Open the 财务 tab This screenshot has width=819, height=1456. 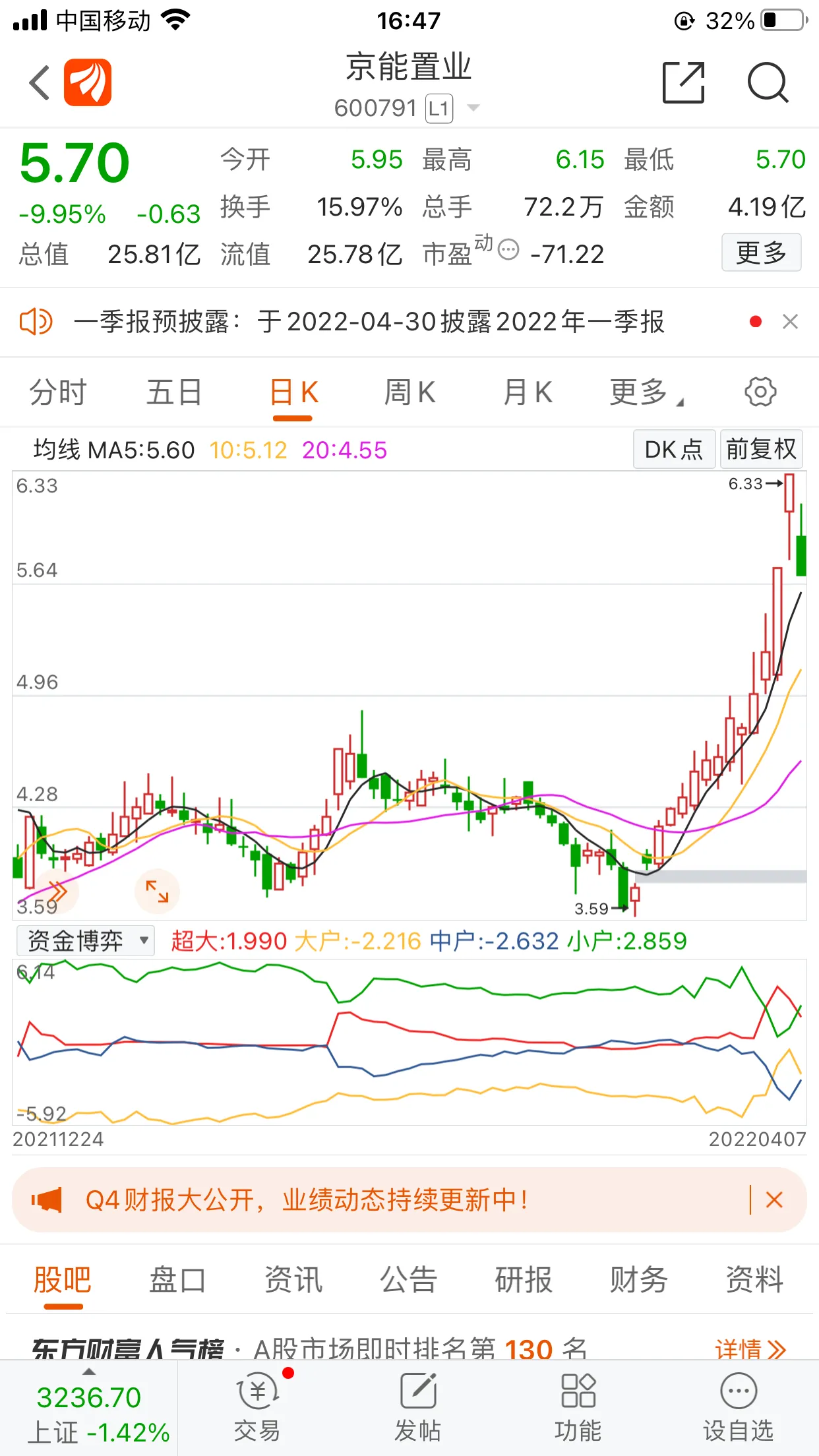coord(638,1280)
